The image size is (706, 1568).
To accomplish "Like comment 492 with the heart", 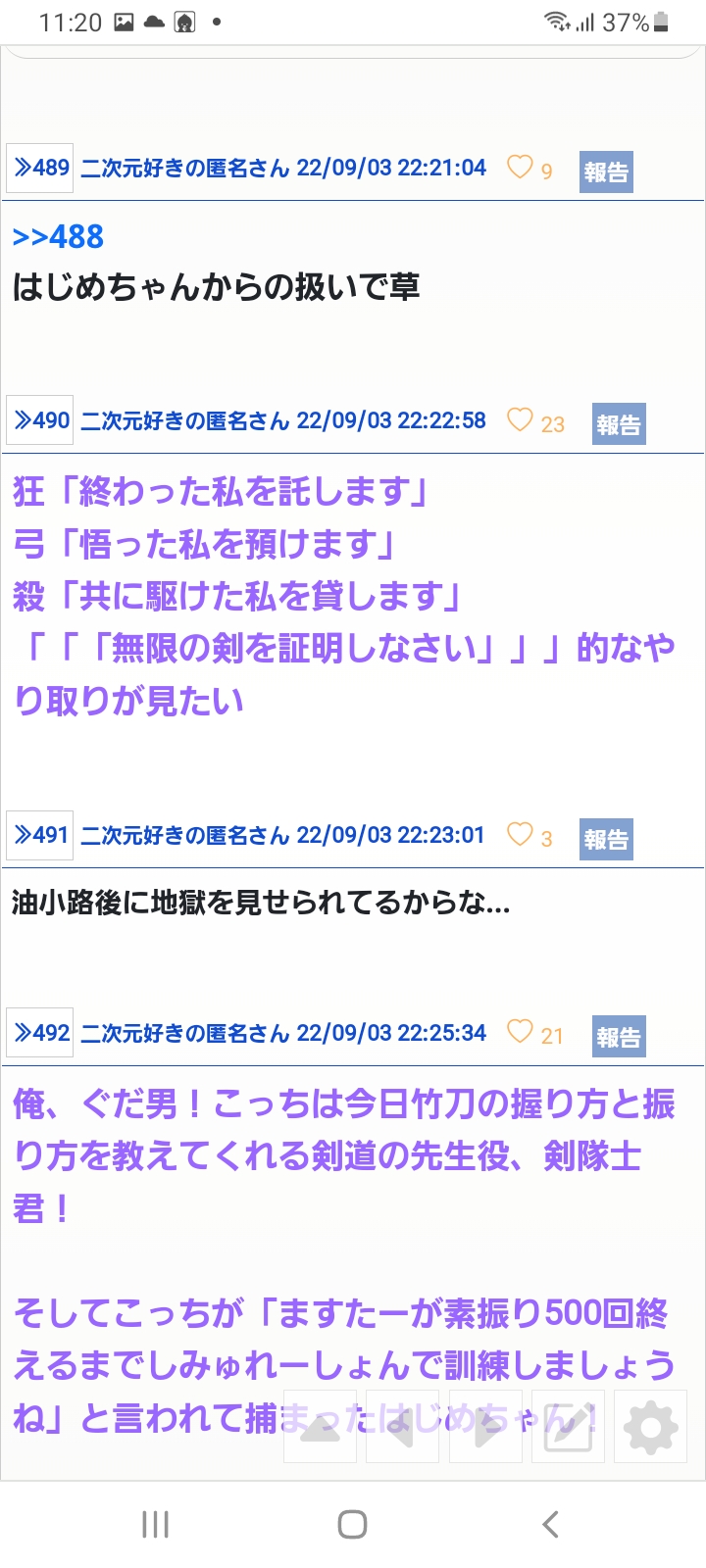I will coord(520,1032).
